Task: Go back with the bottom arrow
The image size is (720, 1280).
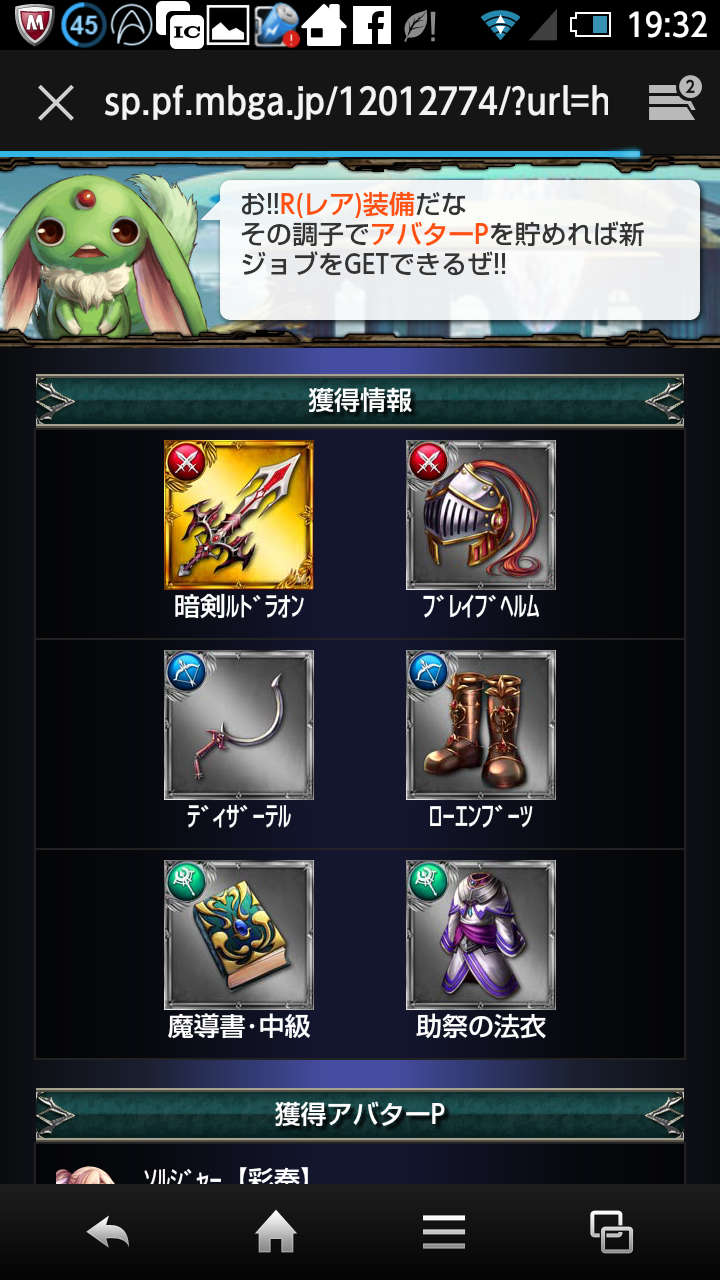Action: (108, 1232)
